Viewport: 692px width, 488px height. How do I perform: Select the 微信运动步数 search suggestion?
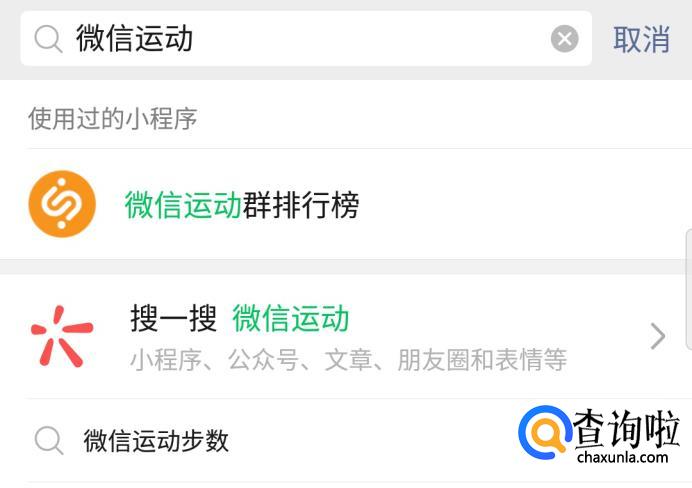click(156, 441)
